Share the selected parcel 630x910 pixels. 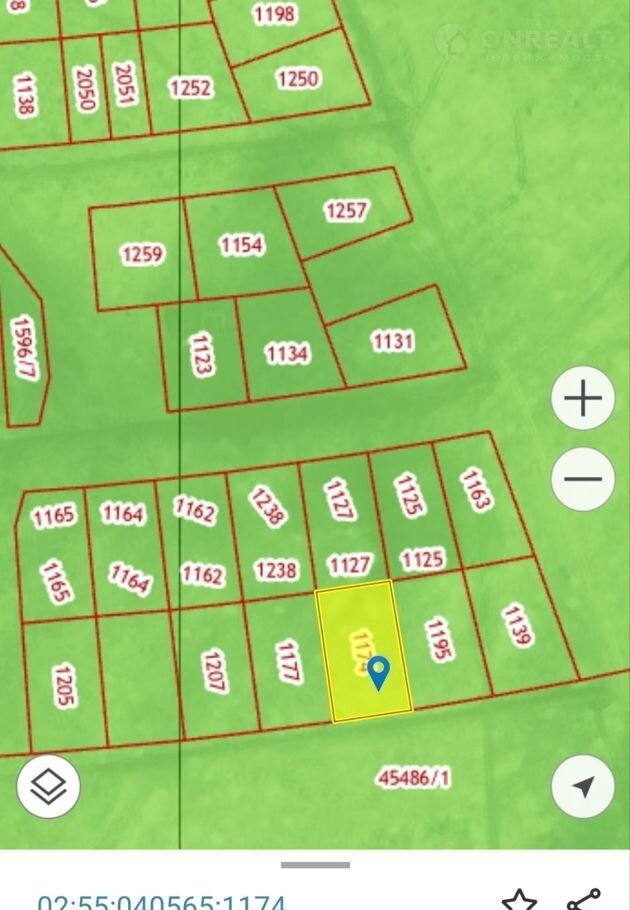coord(583,899)
